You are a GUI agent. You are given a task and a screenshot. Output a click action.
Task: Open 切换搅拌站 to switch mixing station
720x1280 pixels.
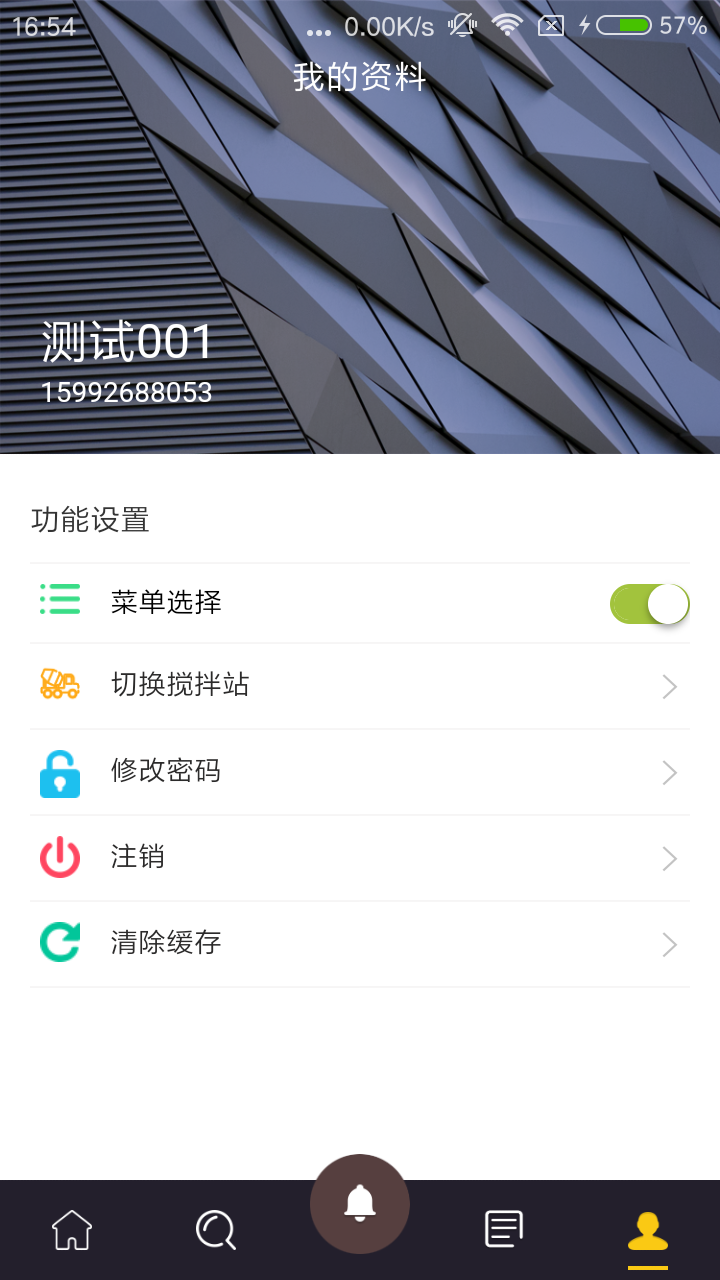tap(360, 686)
